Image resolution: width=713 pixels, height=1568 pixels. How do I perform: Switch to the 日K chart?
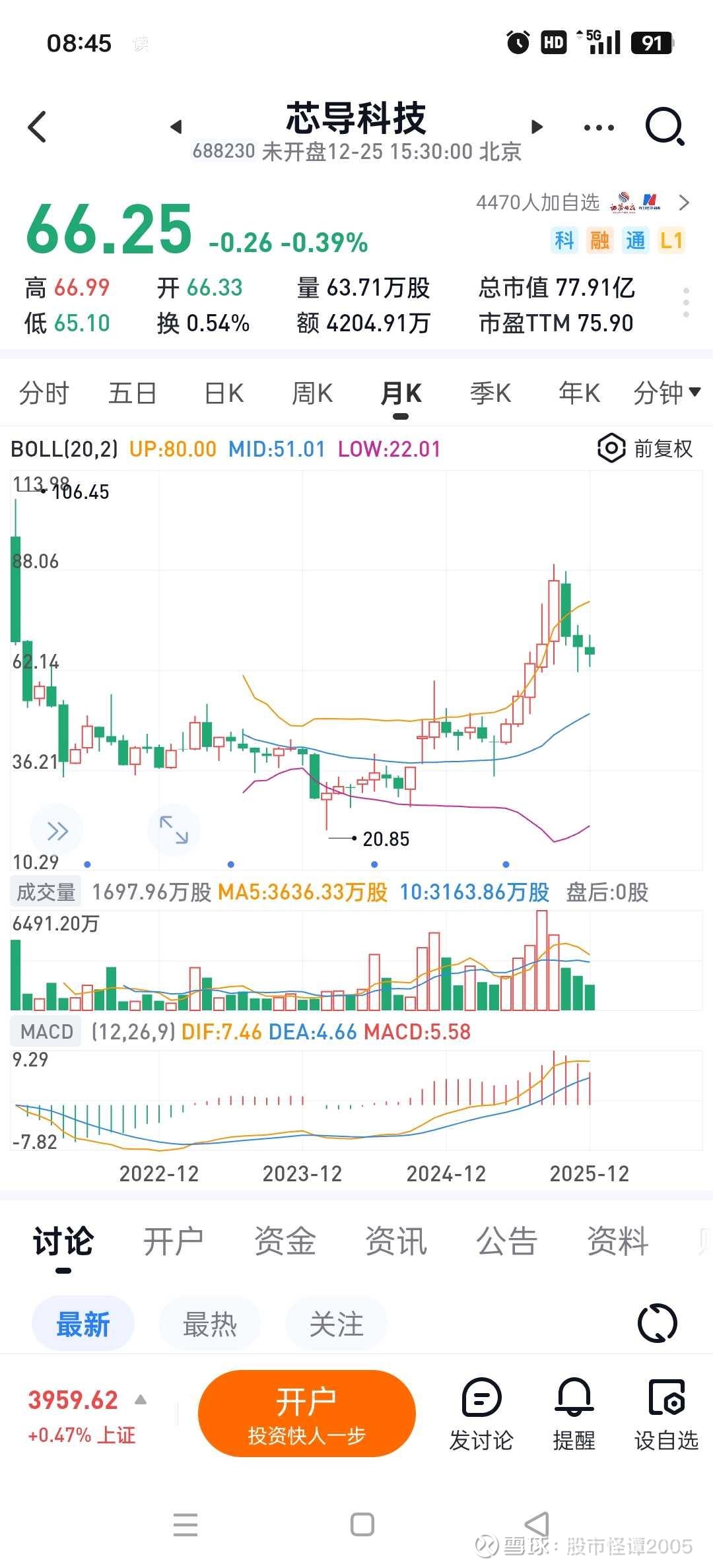point(224,393)
